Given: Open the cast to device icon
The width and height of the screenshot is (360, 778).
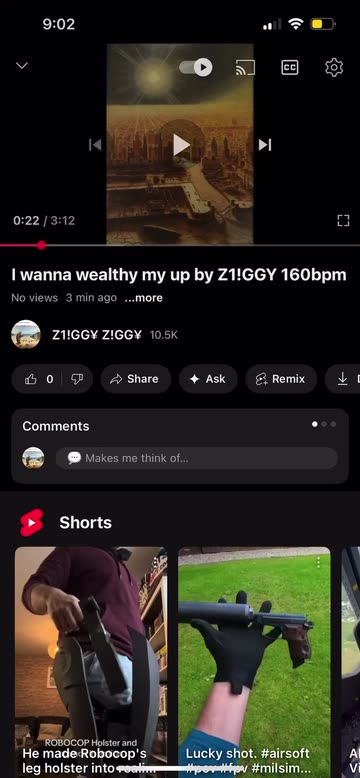Looking at the screenshot, I should click(245, 67).
